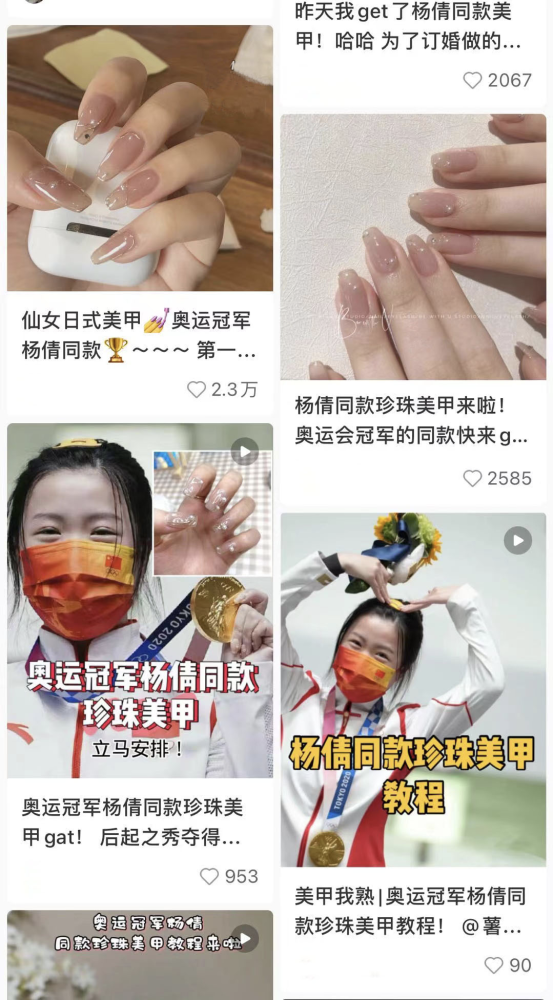Open the bottom 同款珍珠美甲教程来啦 video card
Viewport: 553px width, 1000px height.
click(x=140, y=955)
